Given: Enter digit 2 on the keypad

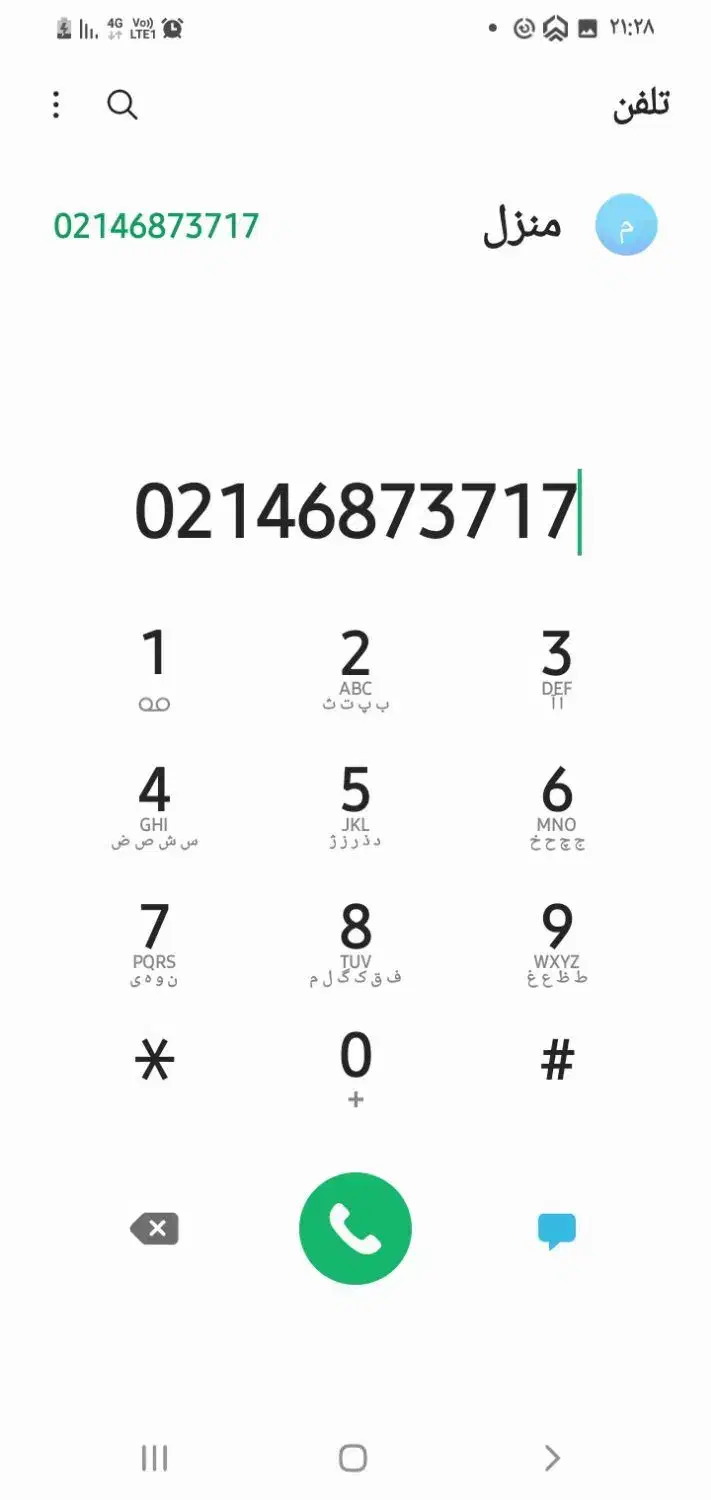Looking at the screenshot, I should 355,668.
